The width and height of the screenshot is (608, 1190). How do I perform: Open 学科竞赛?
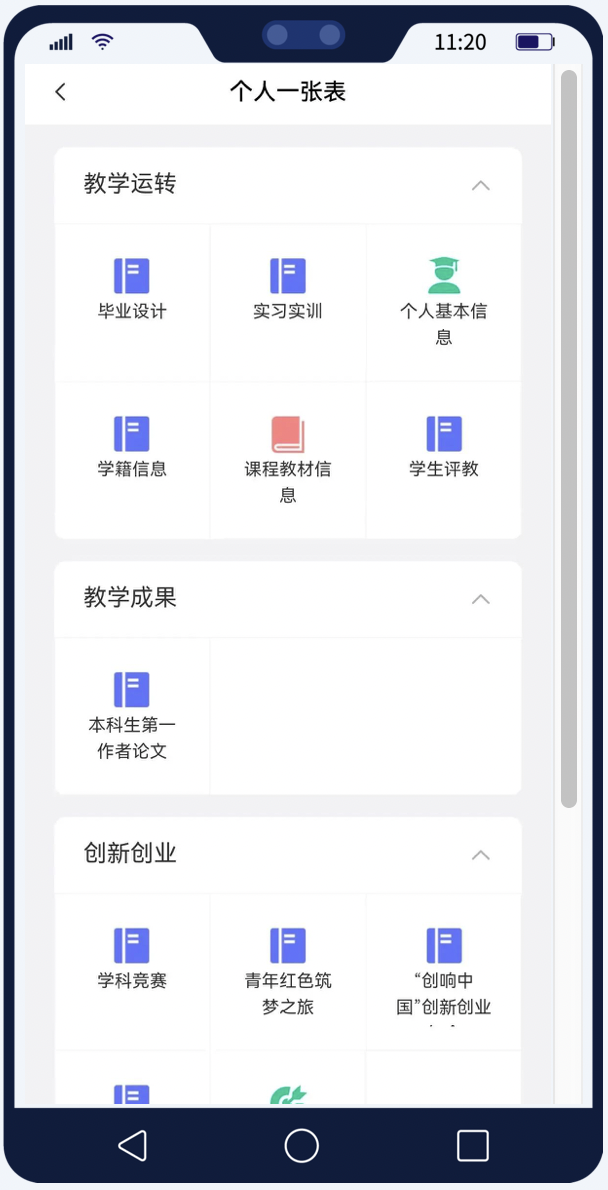[x=132, y=960]
